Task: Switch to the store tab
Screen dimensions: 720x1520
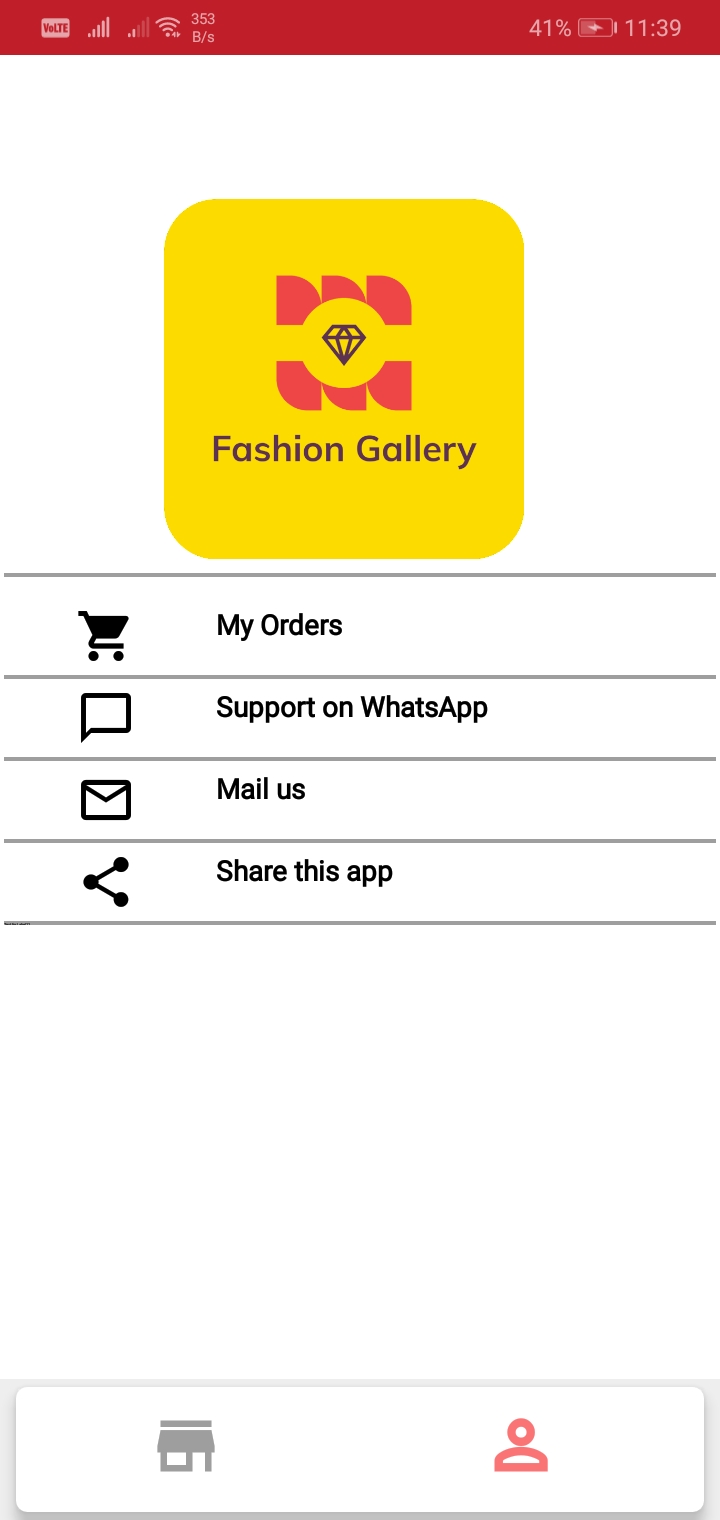Action: click(186, 1446)
